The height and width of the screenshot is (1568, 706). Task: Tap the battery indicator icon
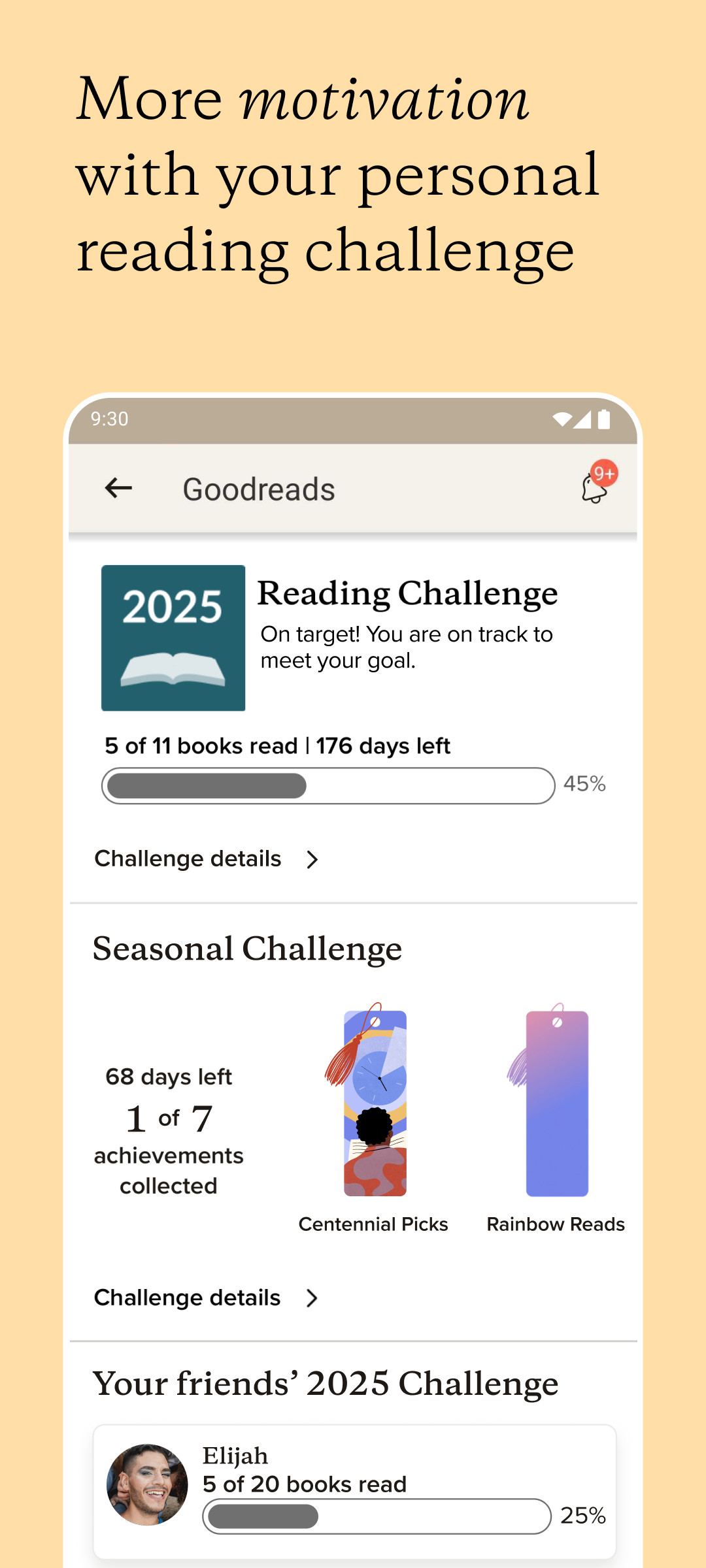tap(605, 419)
